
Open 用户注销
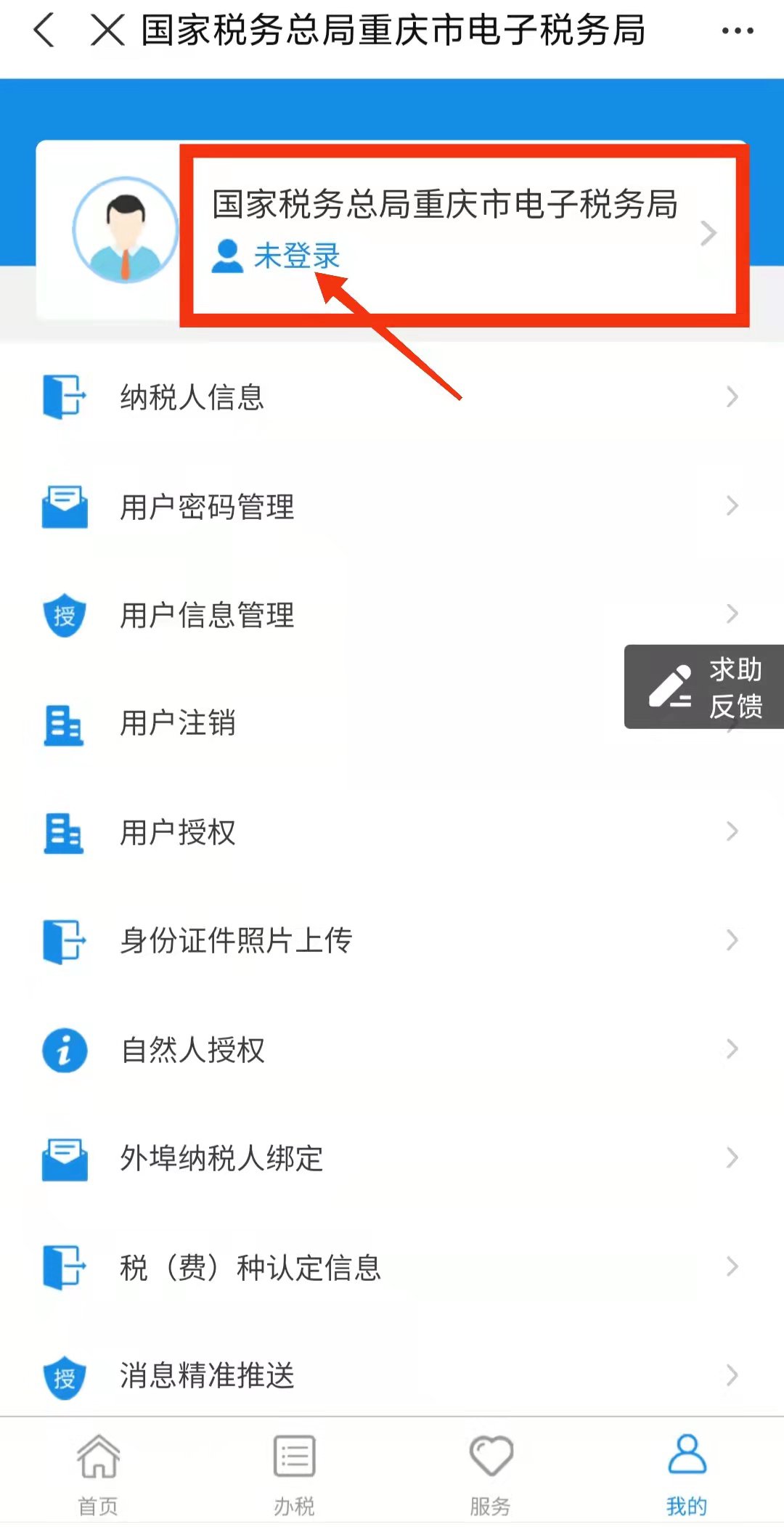click(x=178, y=723)
